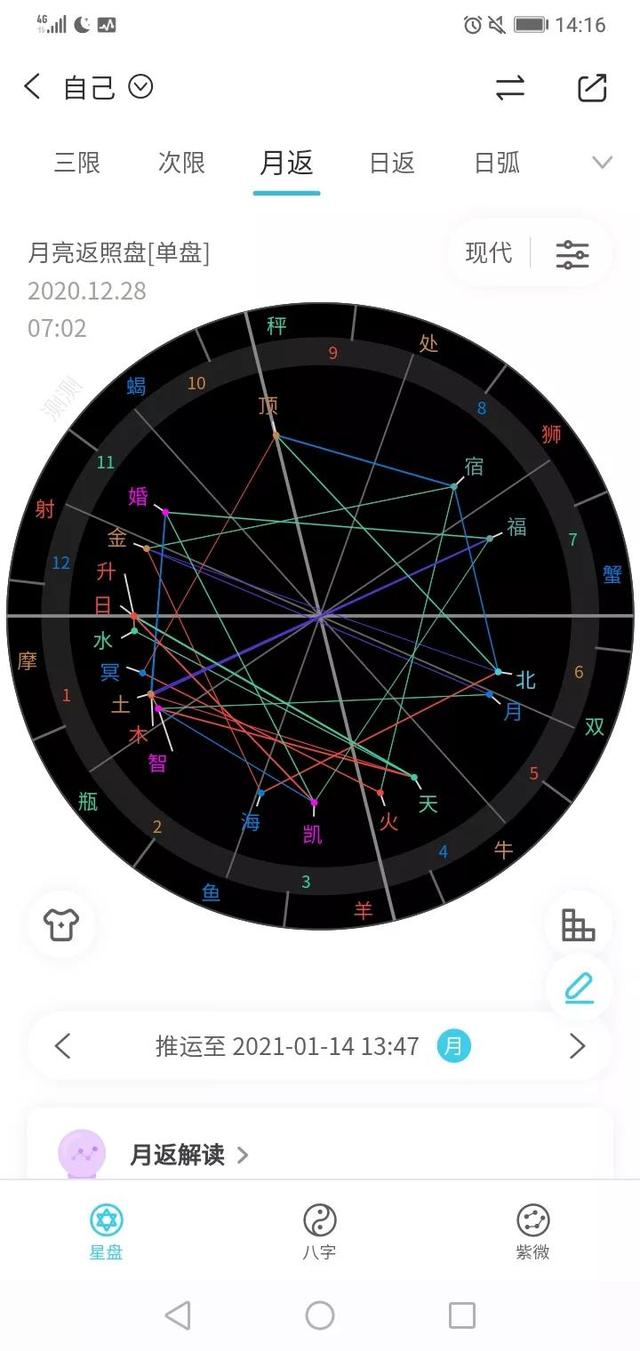Viewport: 640px width, 1351px height.
Task: Switch to the 日返 tab
Action: tap(392, 163)
